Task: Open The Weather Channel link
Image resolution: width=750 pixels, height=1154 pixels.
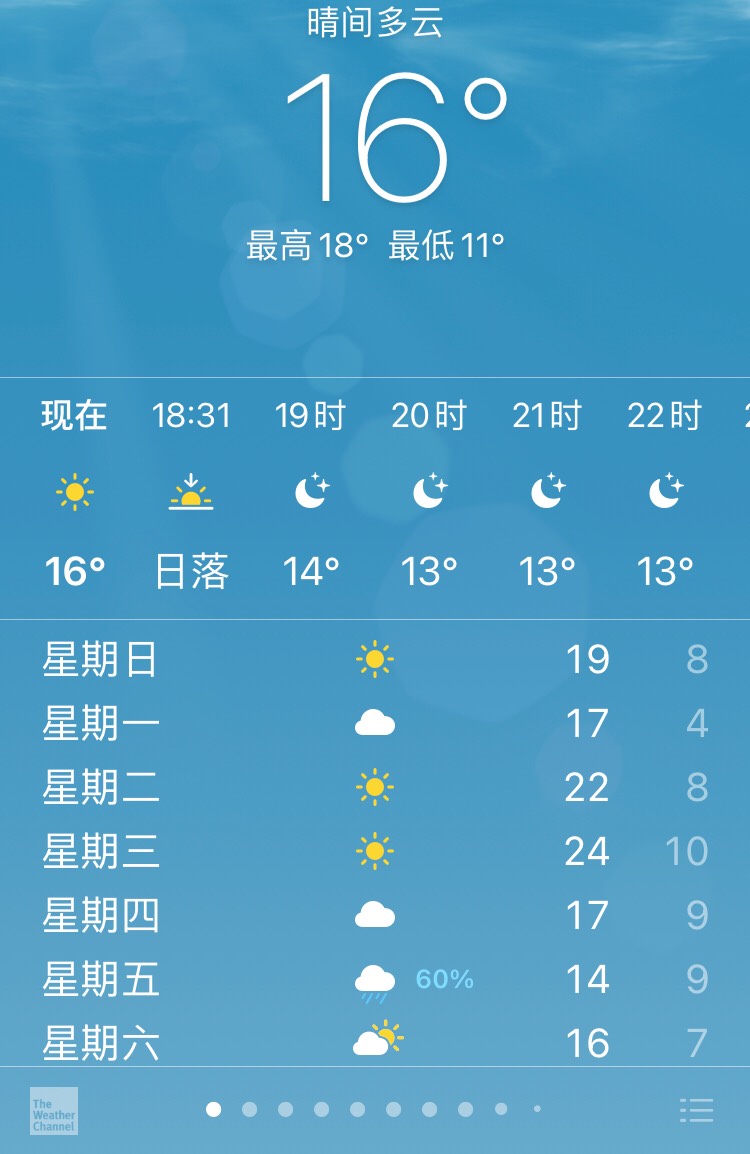Action: click(x=53, y=1110)
